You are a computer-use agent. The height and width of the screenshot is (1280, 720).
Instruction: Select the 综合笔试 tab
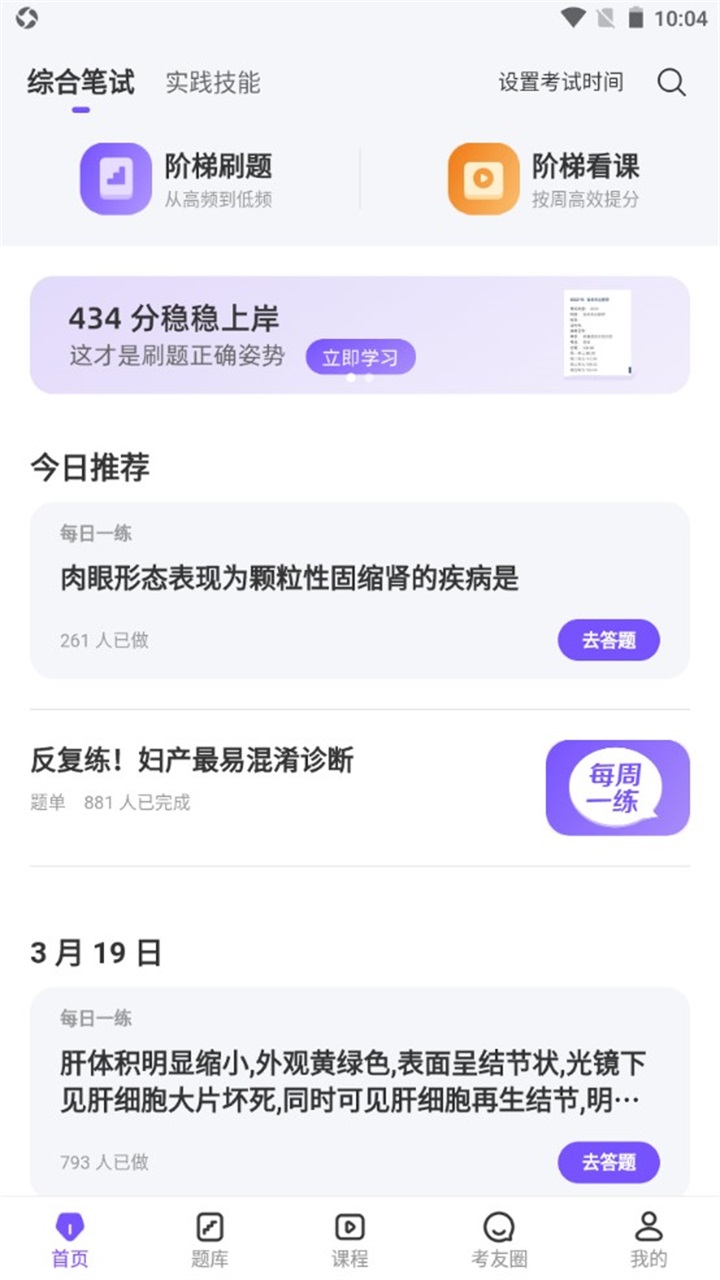[x=82, y=84]
